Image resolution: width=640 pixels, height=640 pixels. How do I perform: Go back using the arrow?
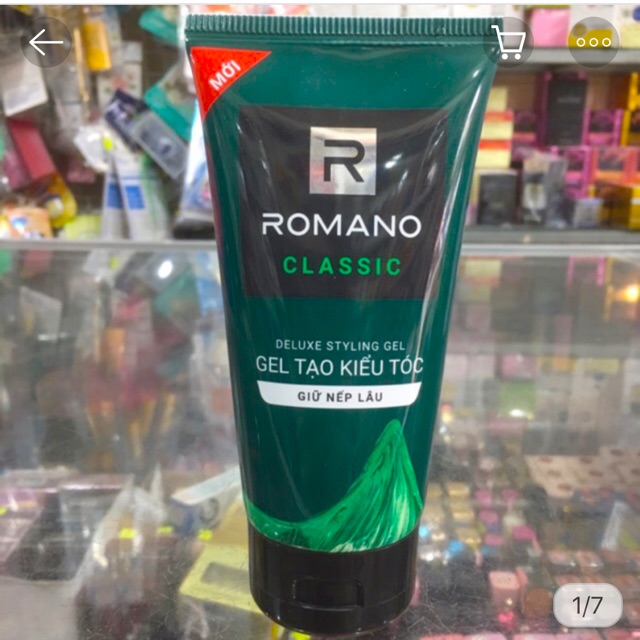coord(46,42)
